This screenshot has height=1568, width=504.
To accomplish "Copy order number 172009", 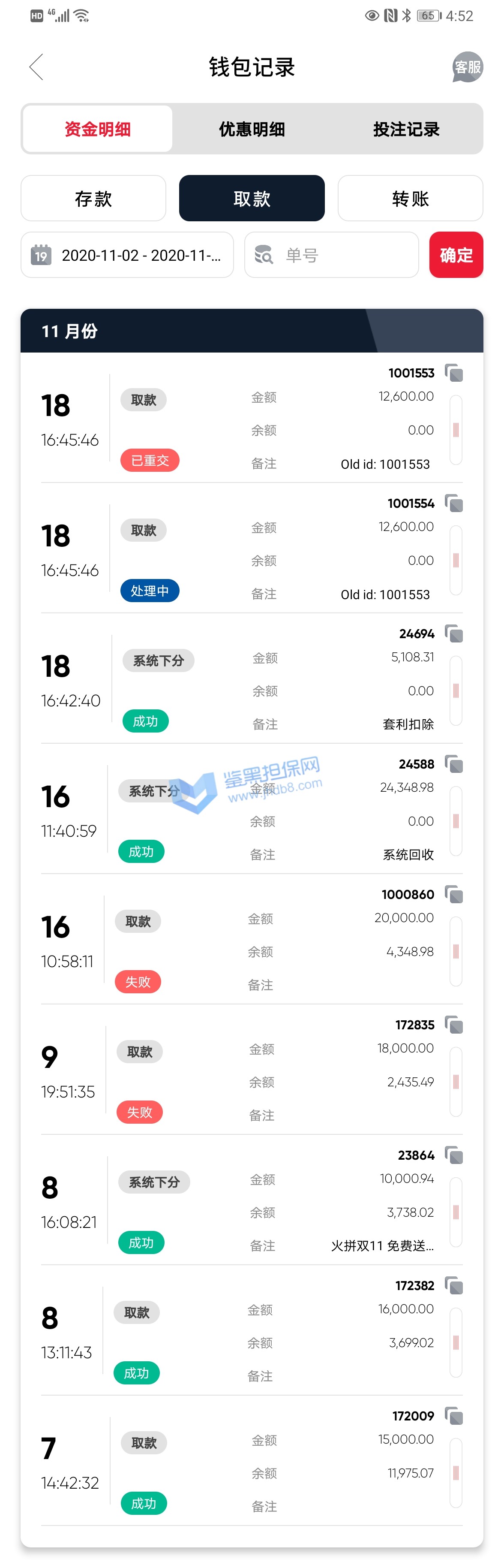I will 453,1416.
